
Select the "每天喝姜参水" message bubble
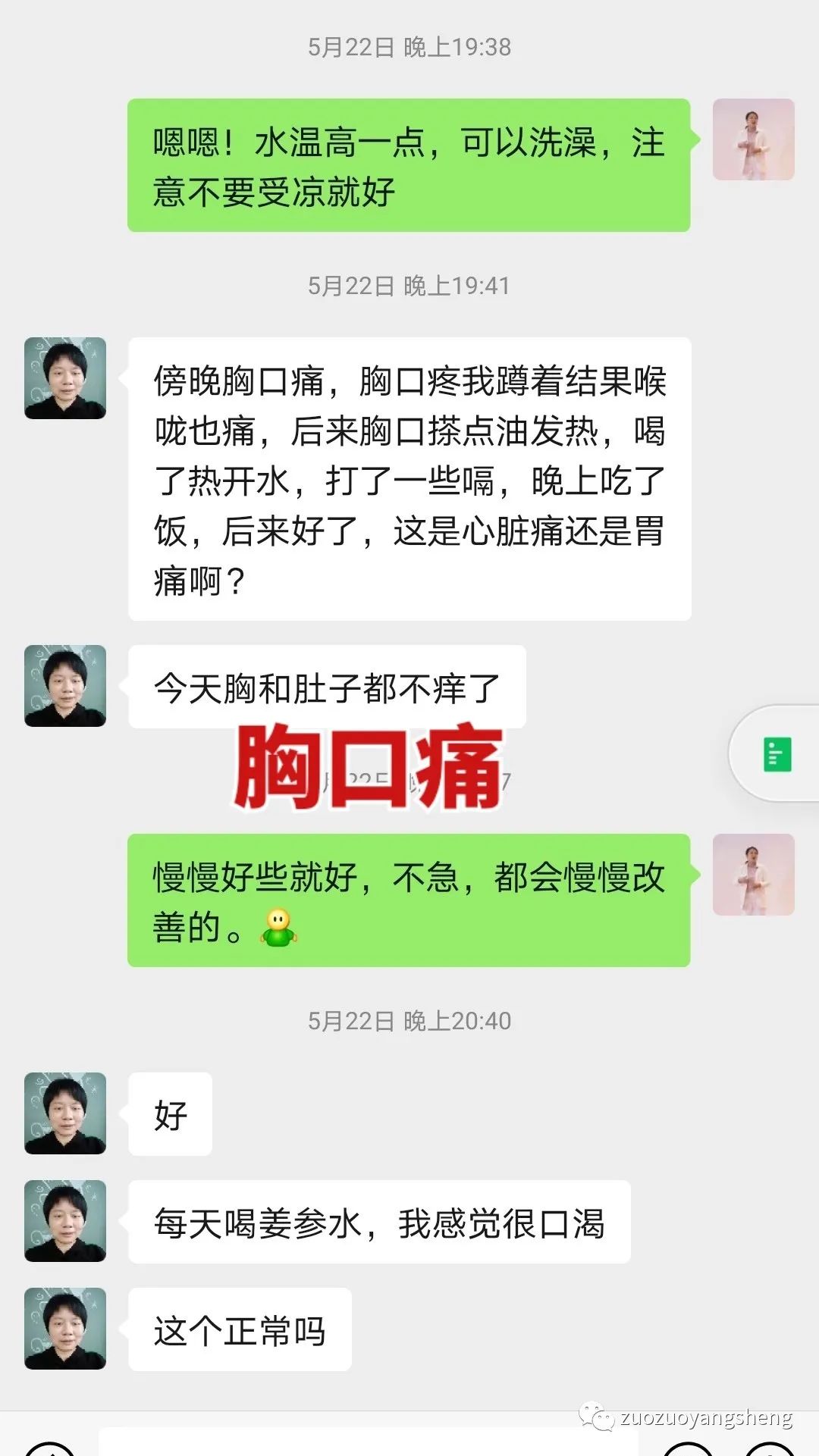[x=379, y=1223]
